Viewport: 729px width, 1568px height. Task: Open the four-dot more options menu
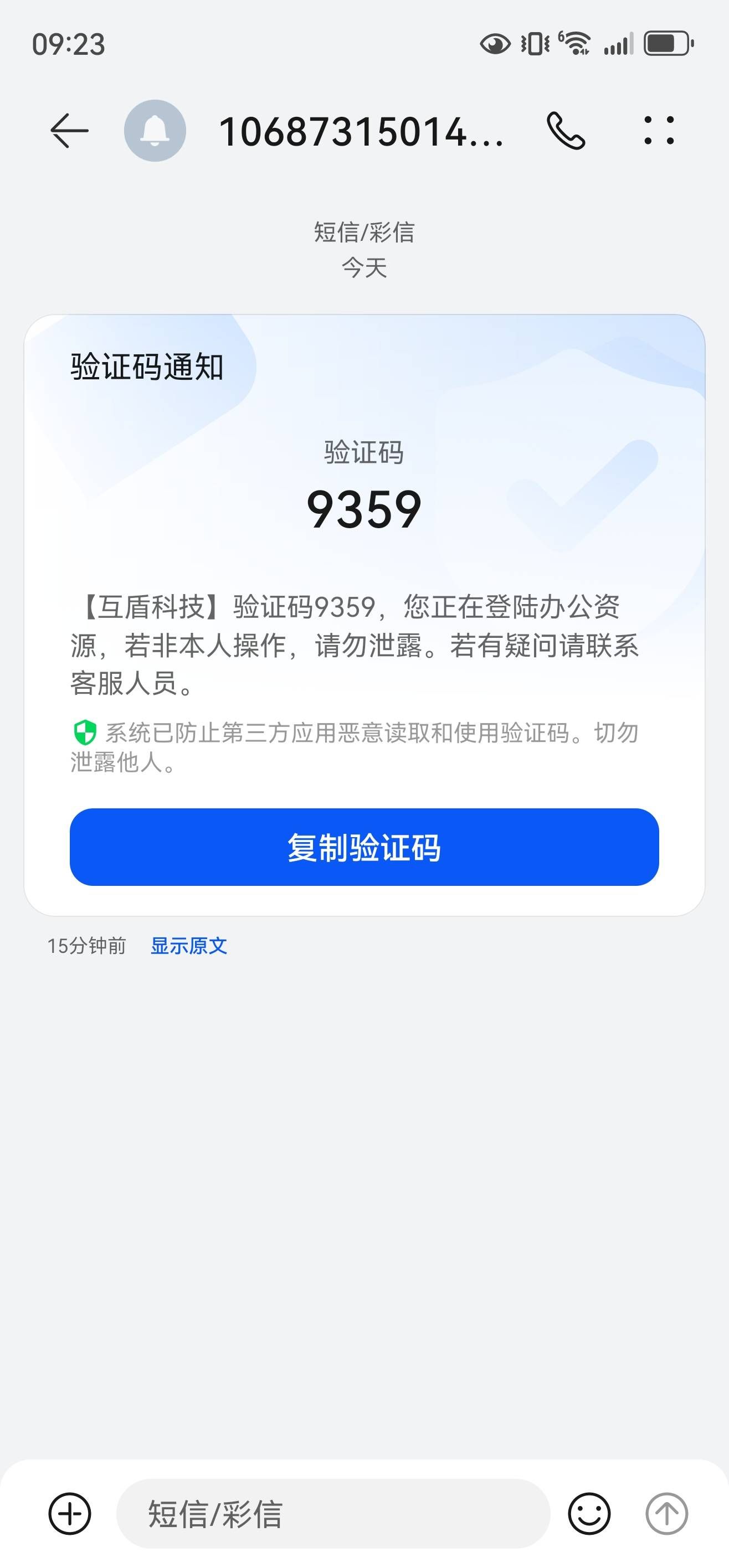click(x=659, y=131)
